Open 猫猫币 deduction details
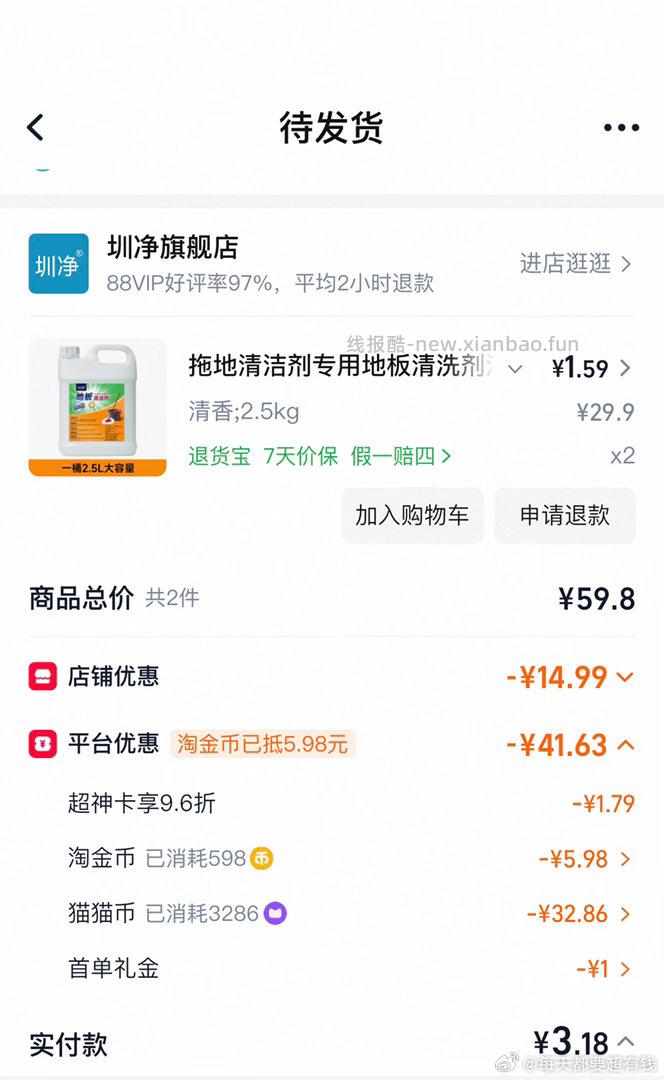Screen dimensions: 664x1080 625,913
